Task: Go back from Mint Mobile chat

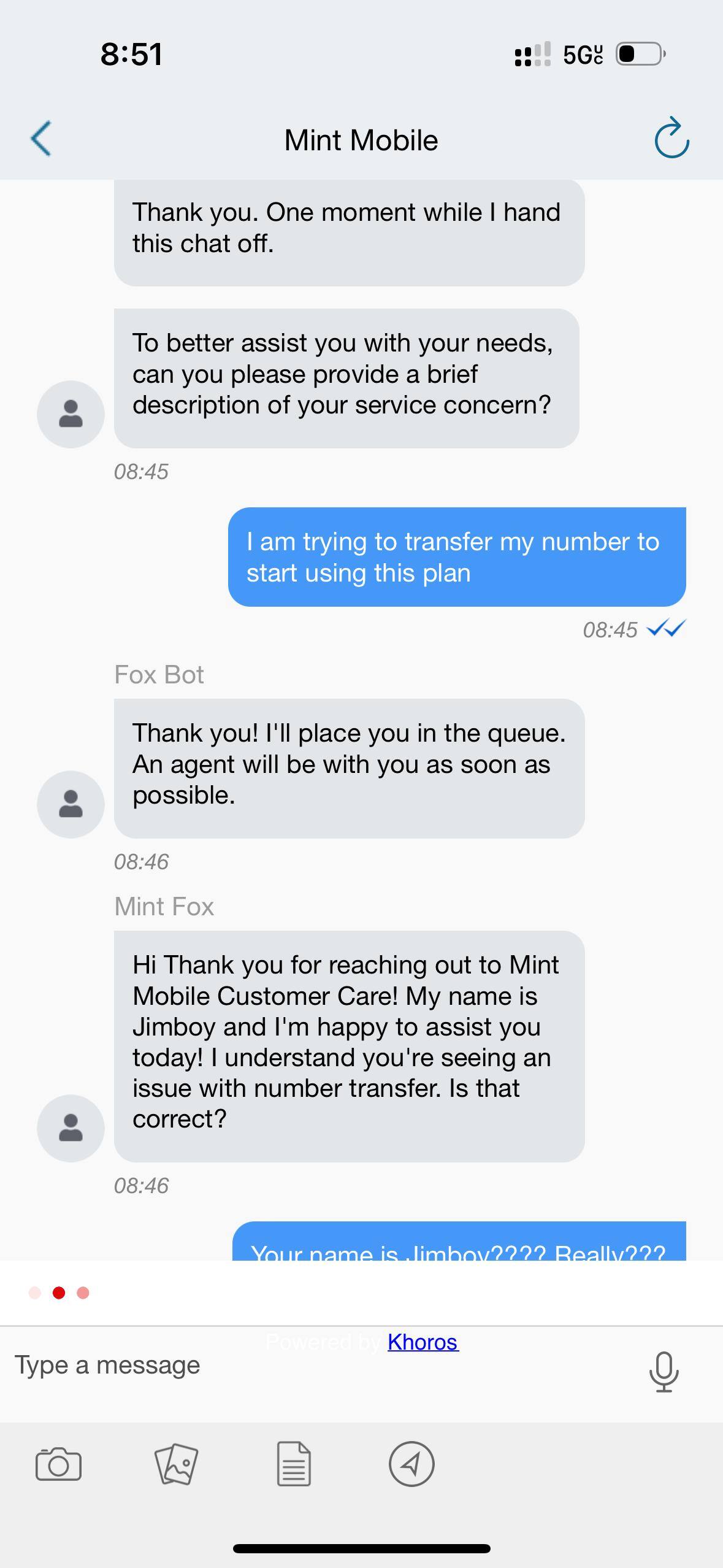Action: point(41,139)
